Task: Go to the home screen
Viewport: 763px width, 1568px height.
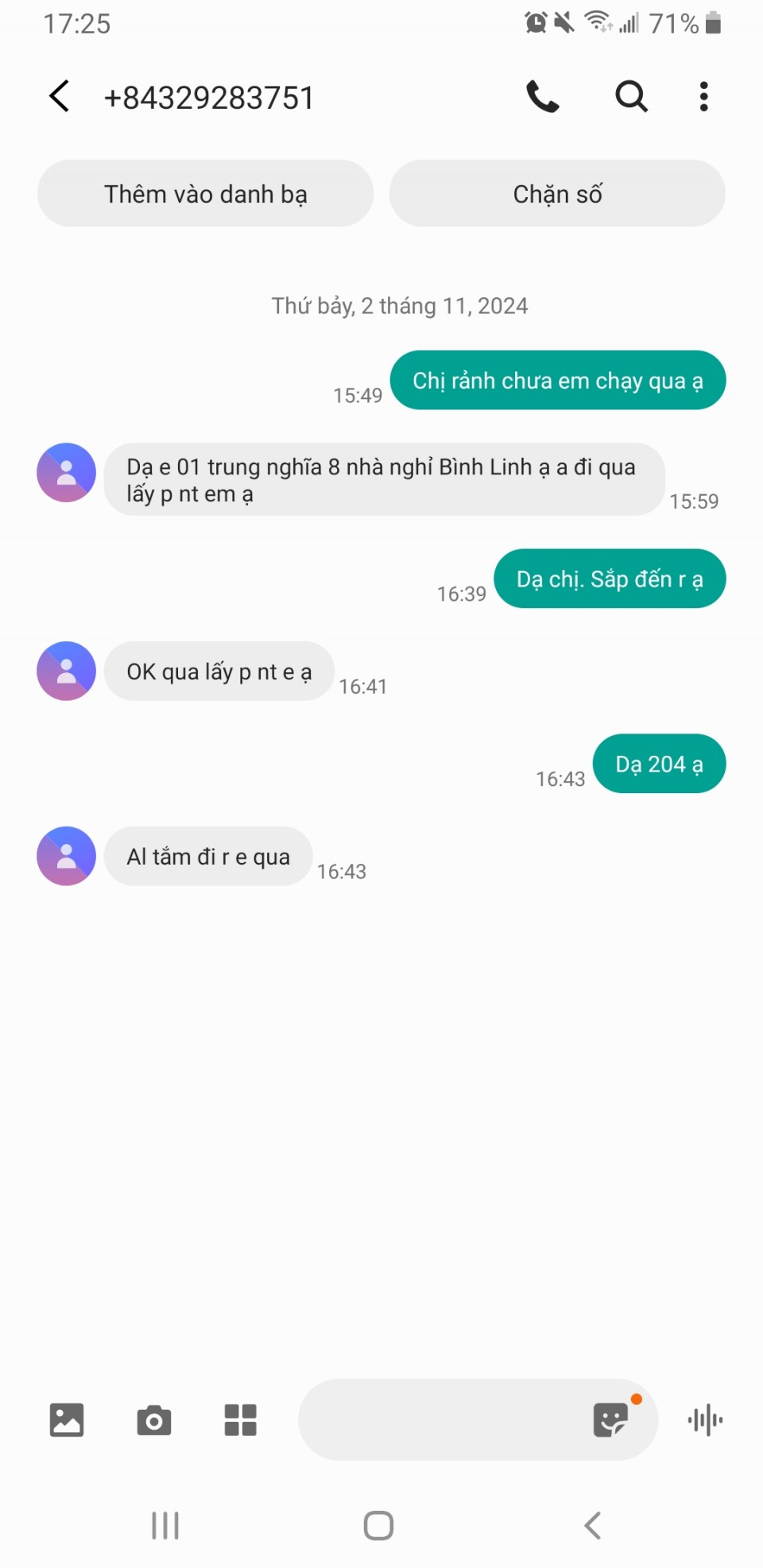Action: 378,1525
